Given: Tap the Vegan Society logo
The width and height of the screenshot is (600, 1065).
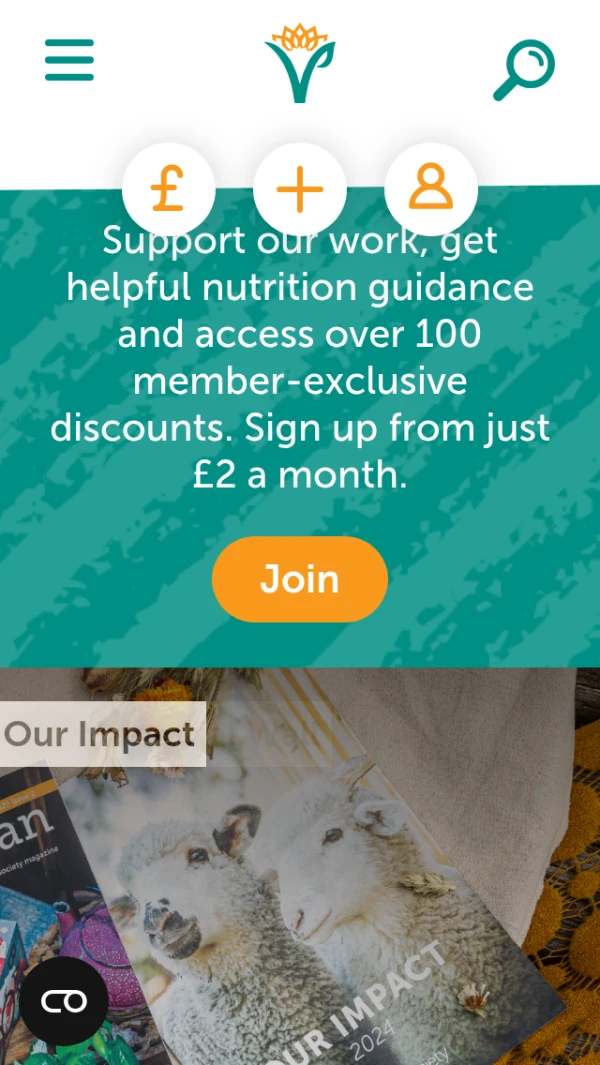Looking at the screenshot, I should click(300, 63).
